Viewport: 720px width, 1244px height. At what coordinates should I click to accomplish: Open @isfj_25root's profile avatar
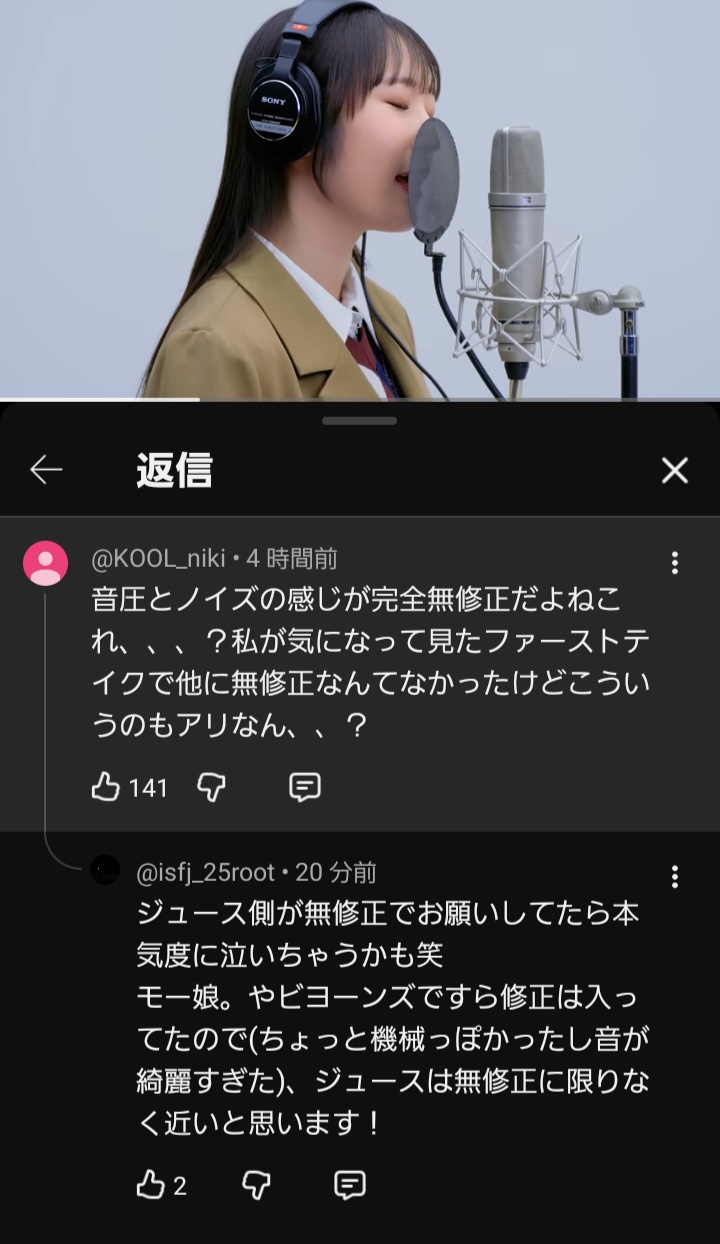click(105, 871)
